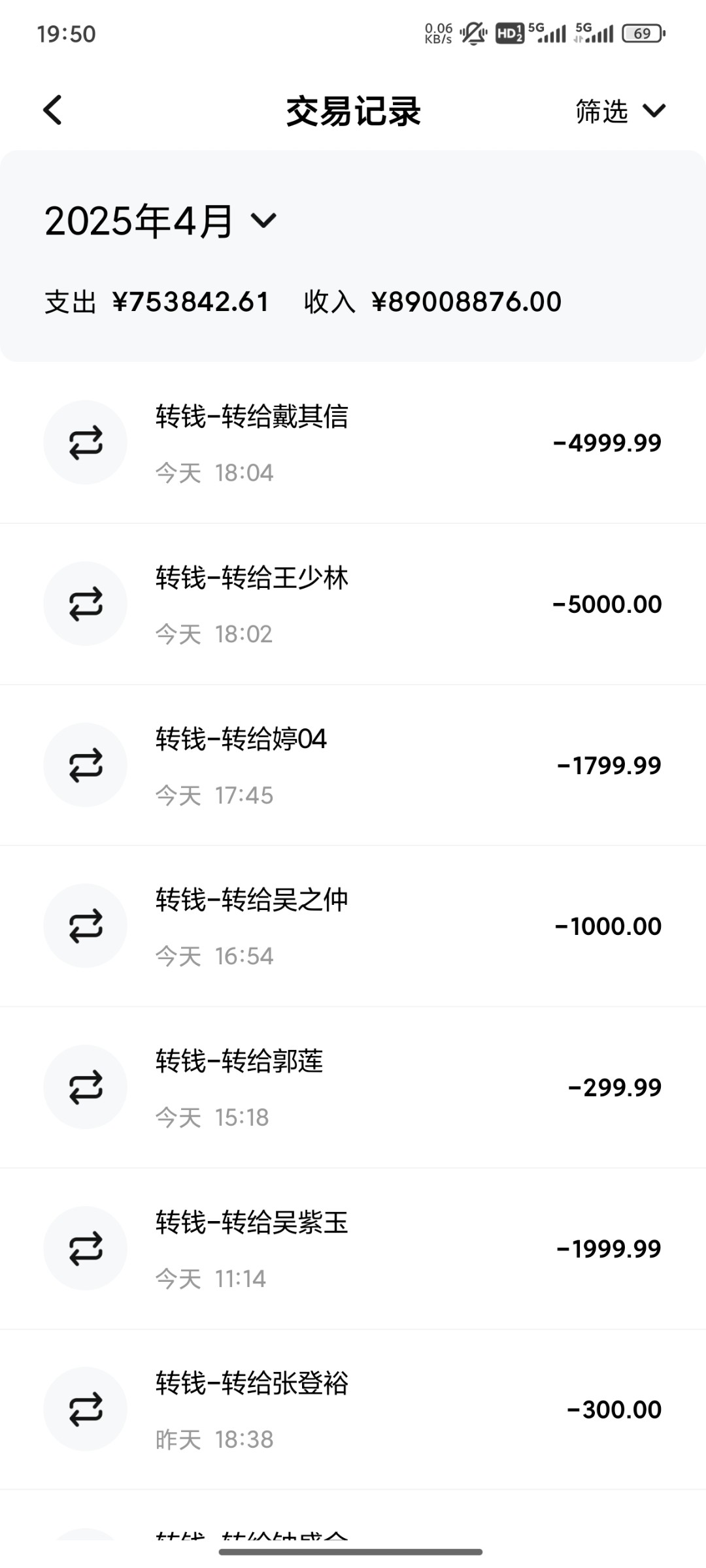Open yesterday's 转给张登裕 transaction
This screenshot has height=1568, width=706.
(x=353, y=1410)
